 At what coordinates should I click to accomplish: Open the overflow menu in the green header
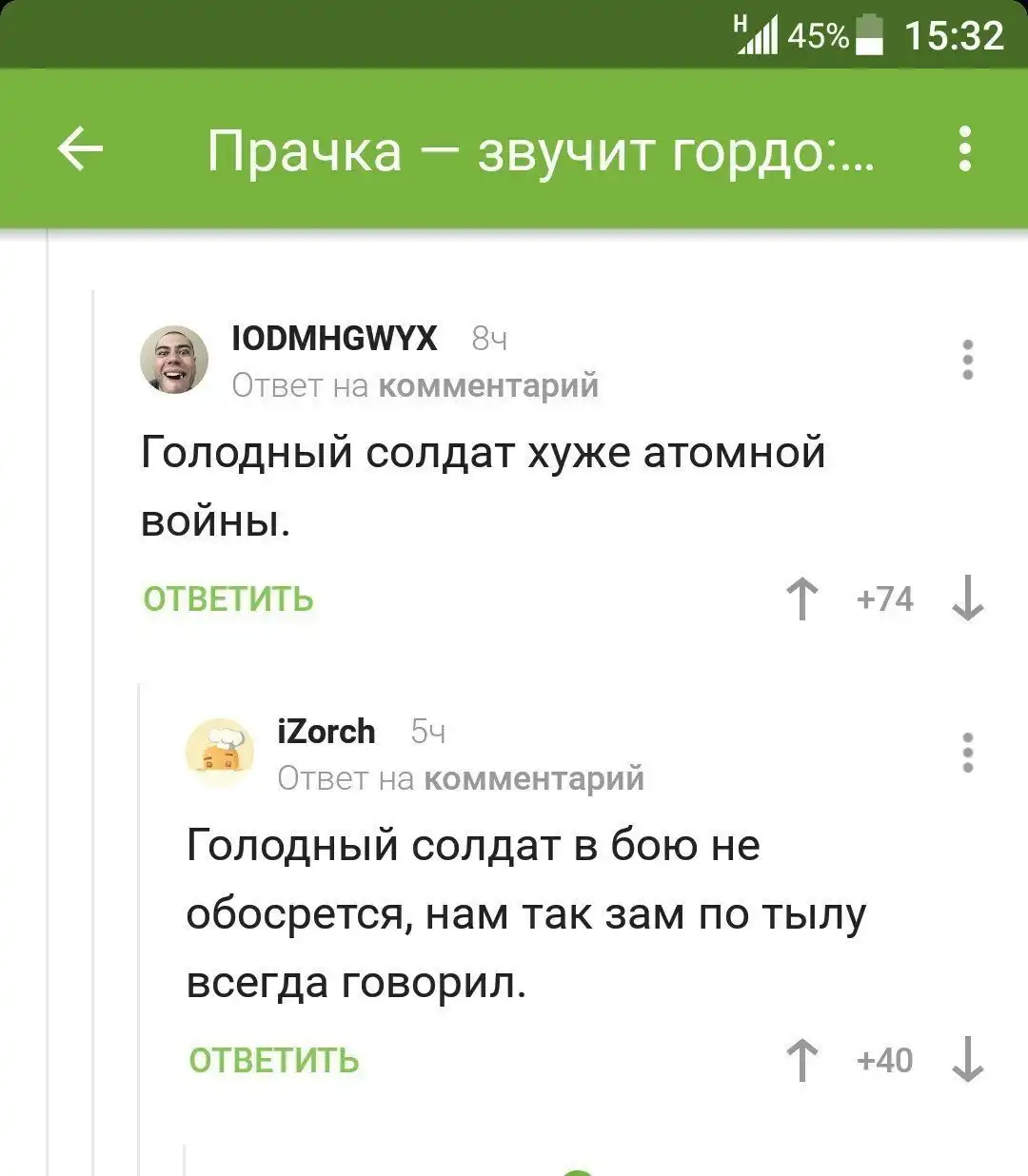point(965,149)
